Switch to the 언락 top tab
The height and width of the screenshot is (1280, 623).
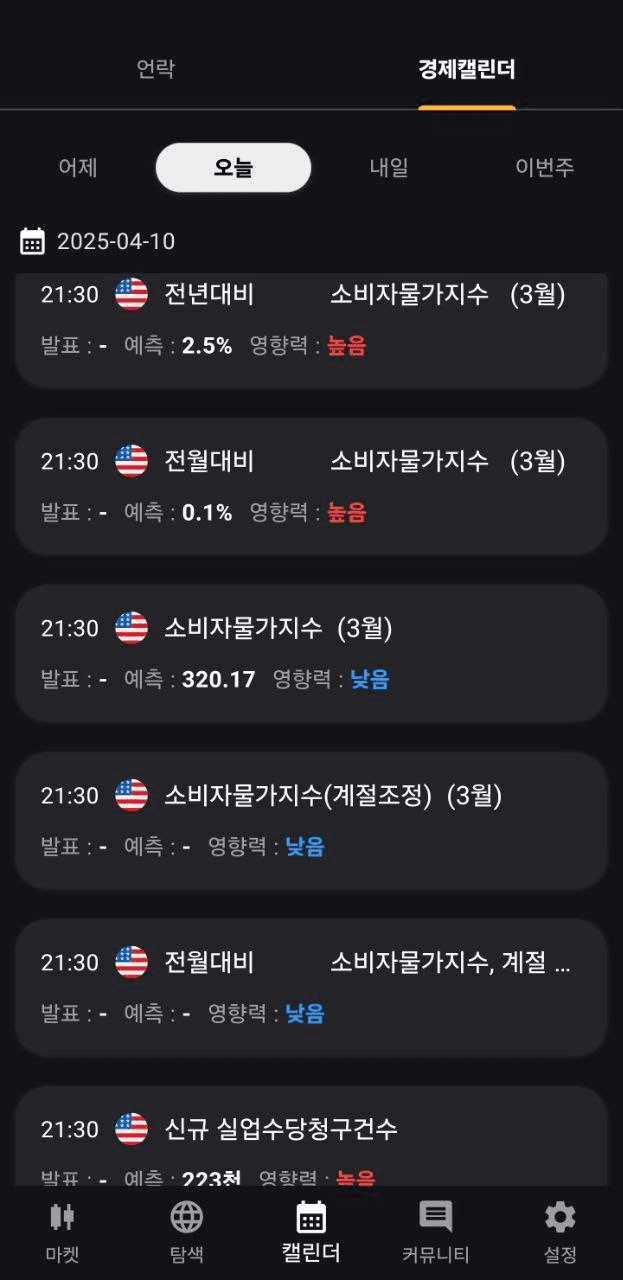(x=155, y=69)
